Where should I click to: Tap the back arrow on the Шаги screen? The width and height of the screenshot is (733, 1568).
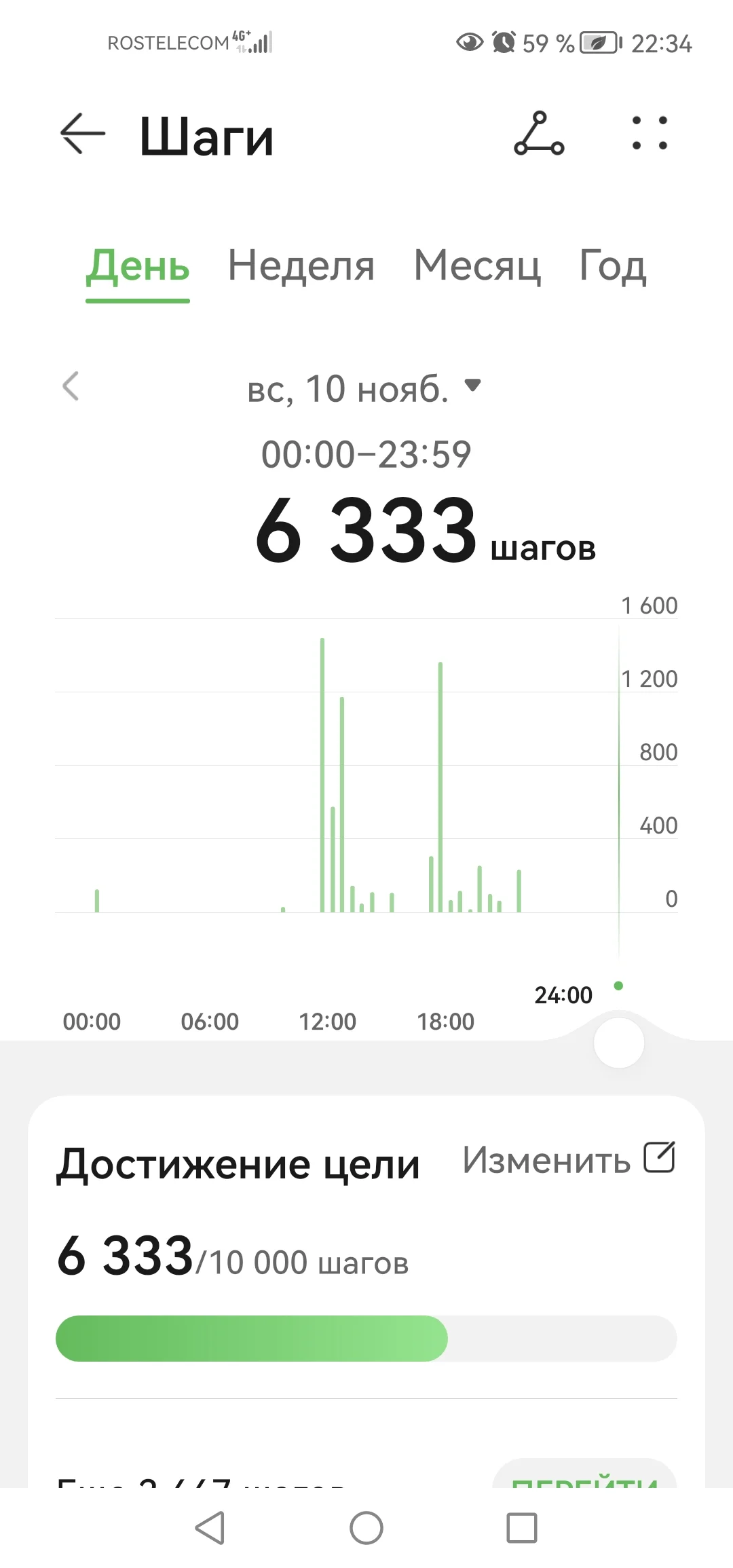(x=81, y=134)
